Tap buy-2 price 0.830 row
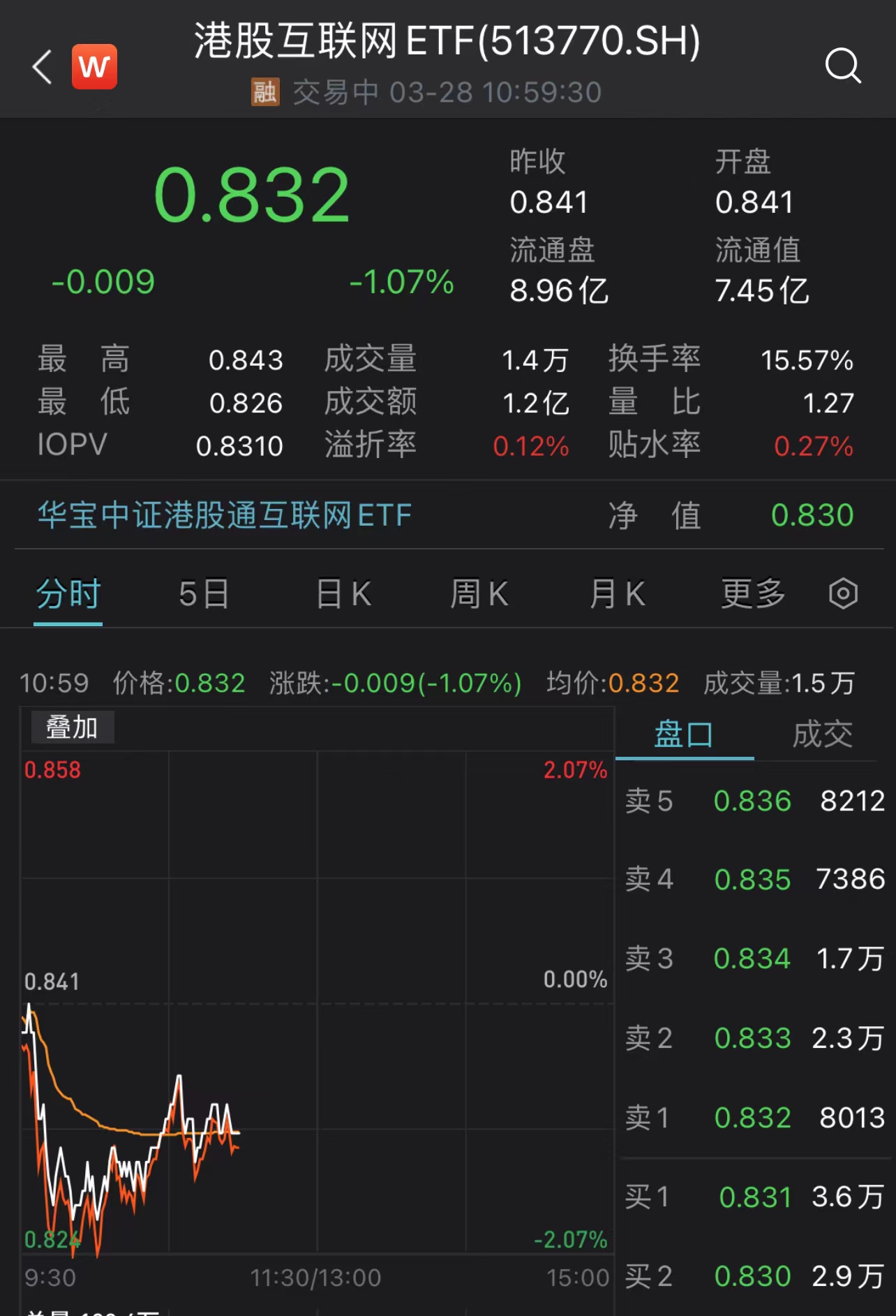This screenshot has height=1316, width=896. click(754, 1275)
